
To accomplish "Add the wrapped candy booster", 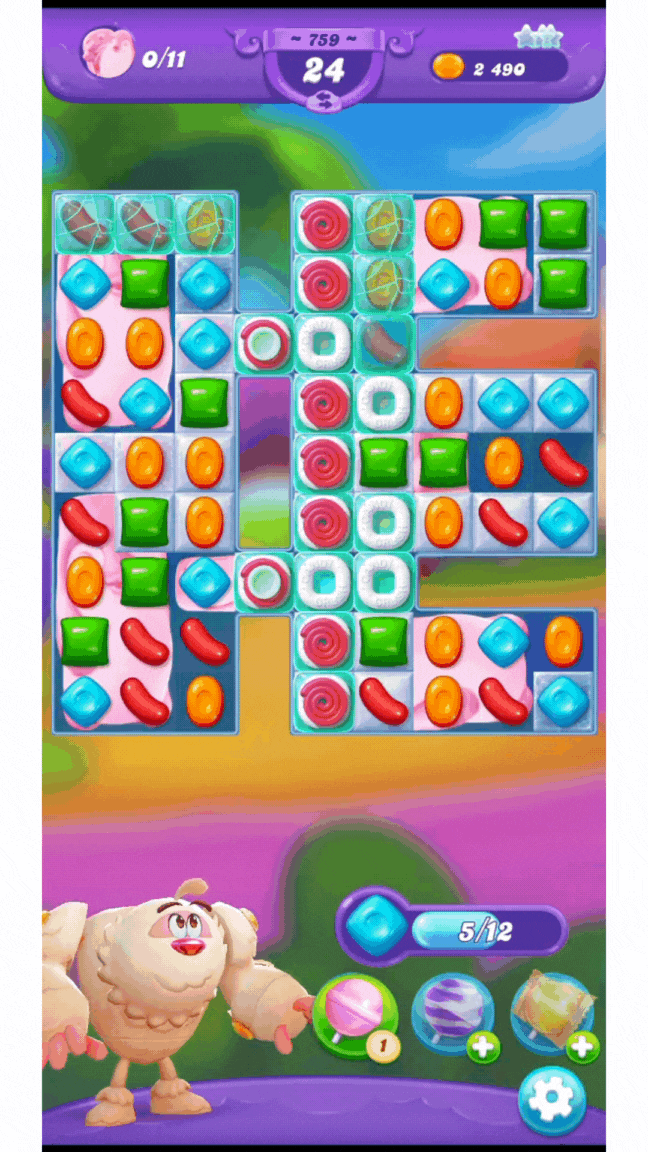I will tap(552, 1012).
